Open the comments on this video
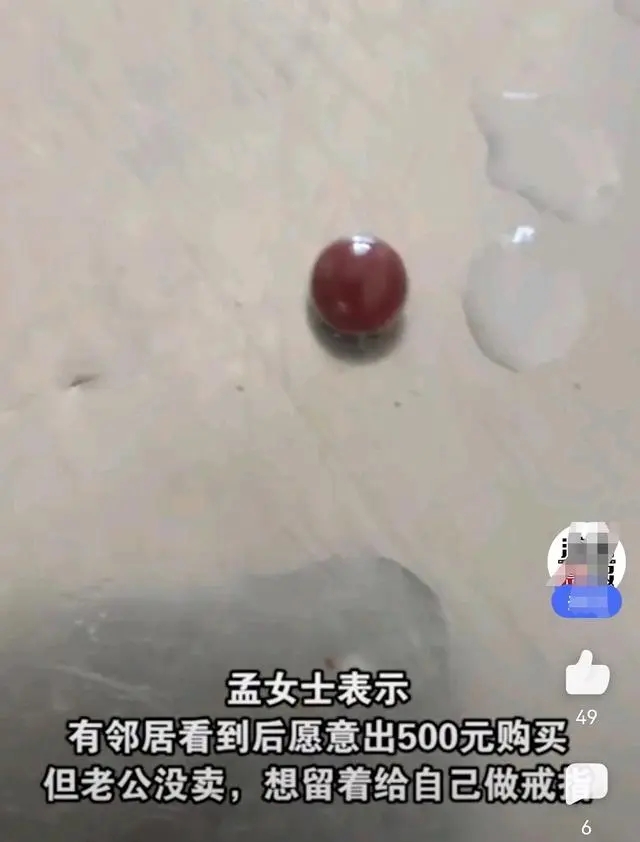 click(586, 783)
